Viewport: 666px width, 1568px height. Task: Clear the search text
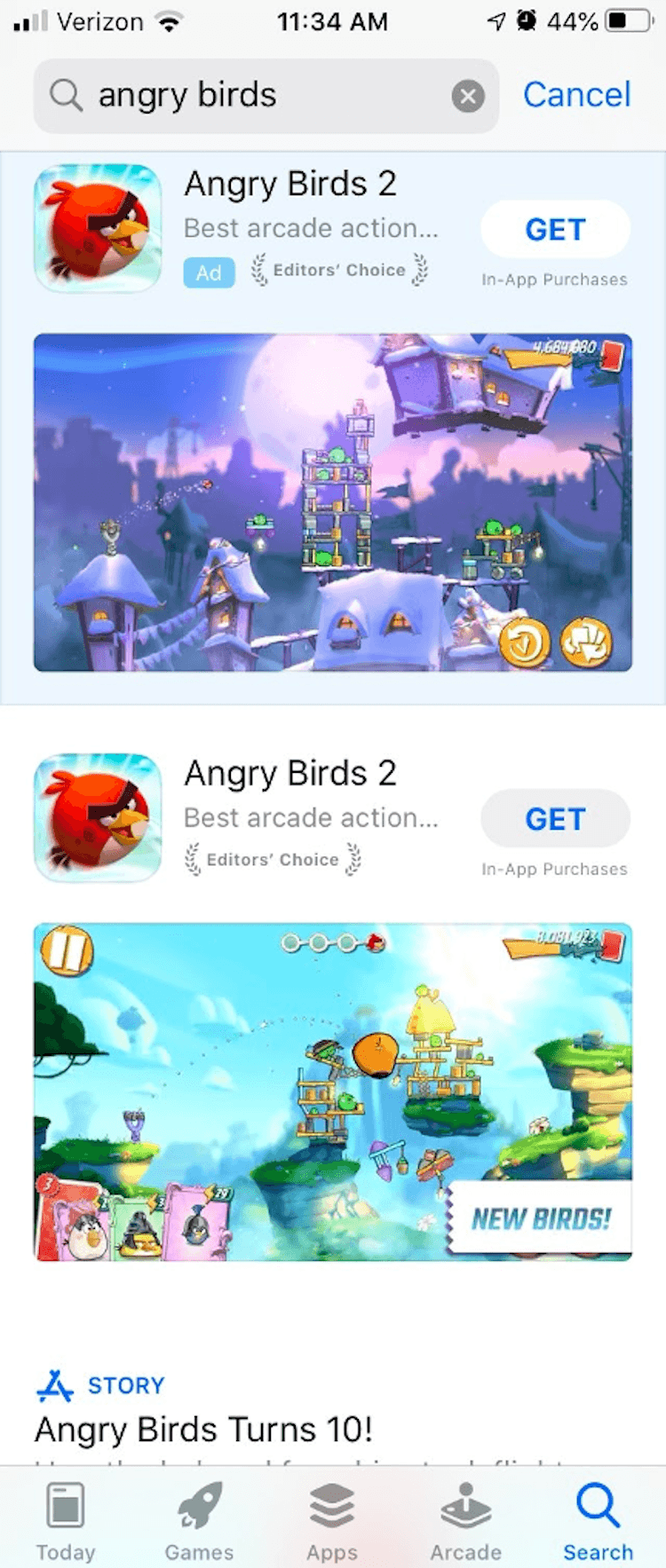[x=468, y=96]
